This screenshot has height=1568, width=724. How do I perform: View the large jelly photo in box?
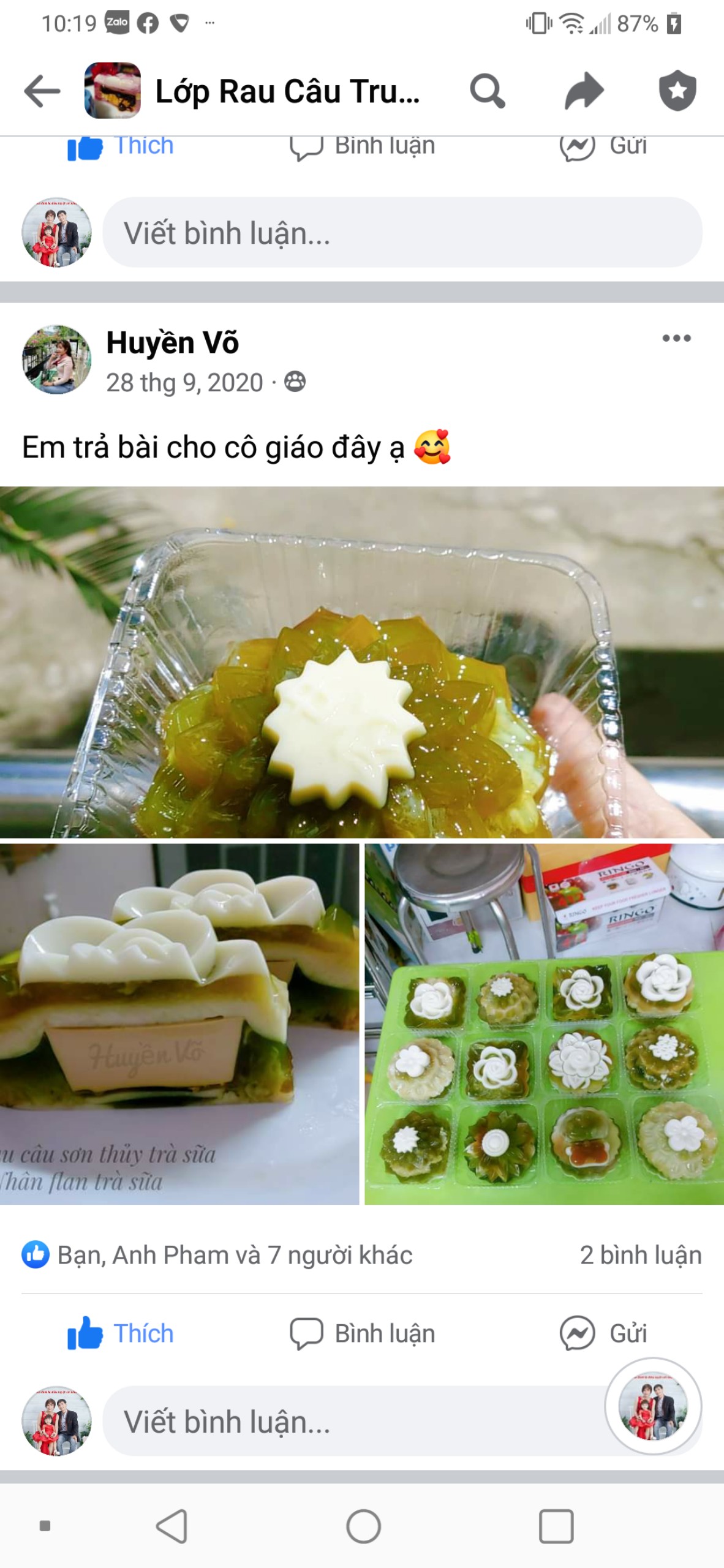(361, 661)
